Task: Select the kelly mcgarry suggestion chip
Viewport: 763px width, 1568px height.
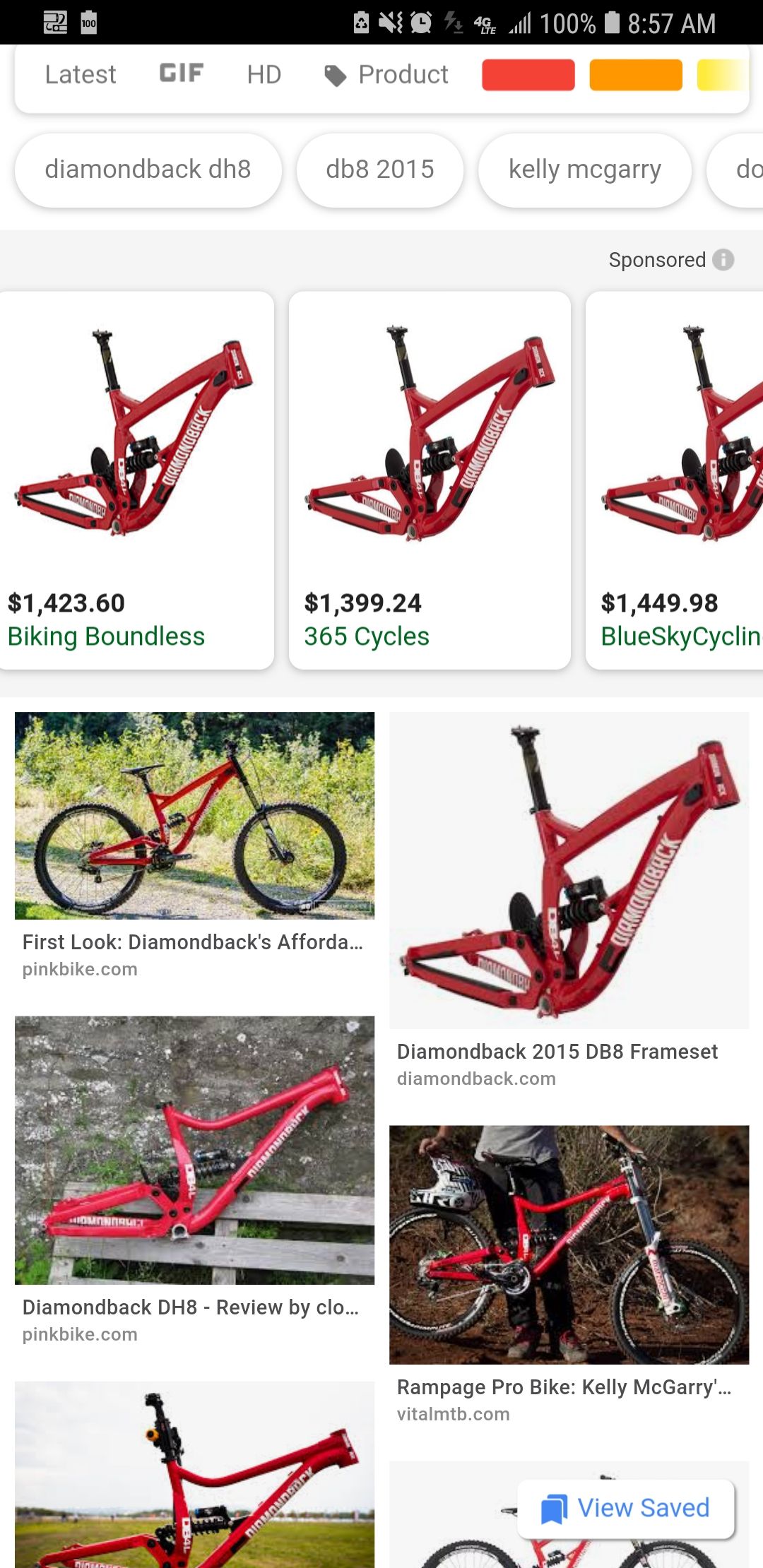Action: point(585,170)
